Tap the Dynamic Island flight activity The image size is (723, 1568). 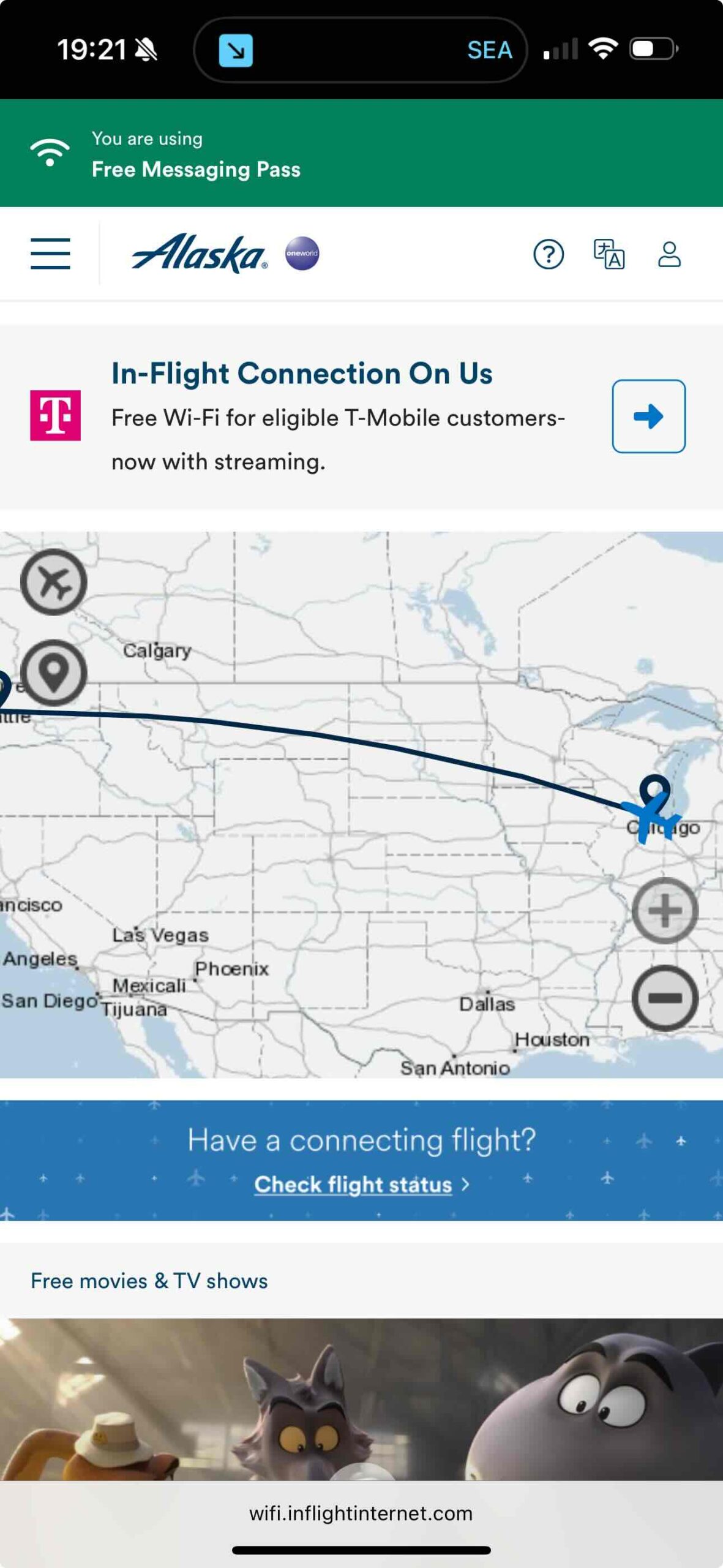pyautogui.click(x=361, y=50)
